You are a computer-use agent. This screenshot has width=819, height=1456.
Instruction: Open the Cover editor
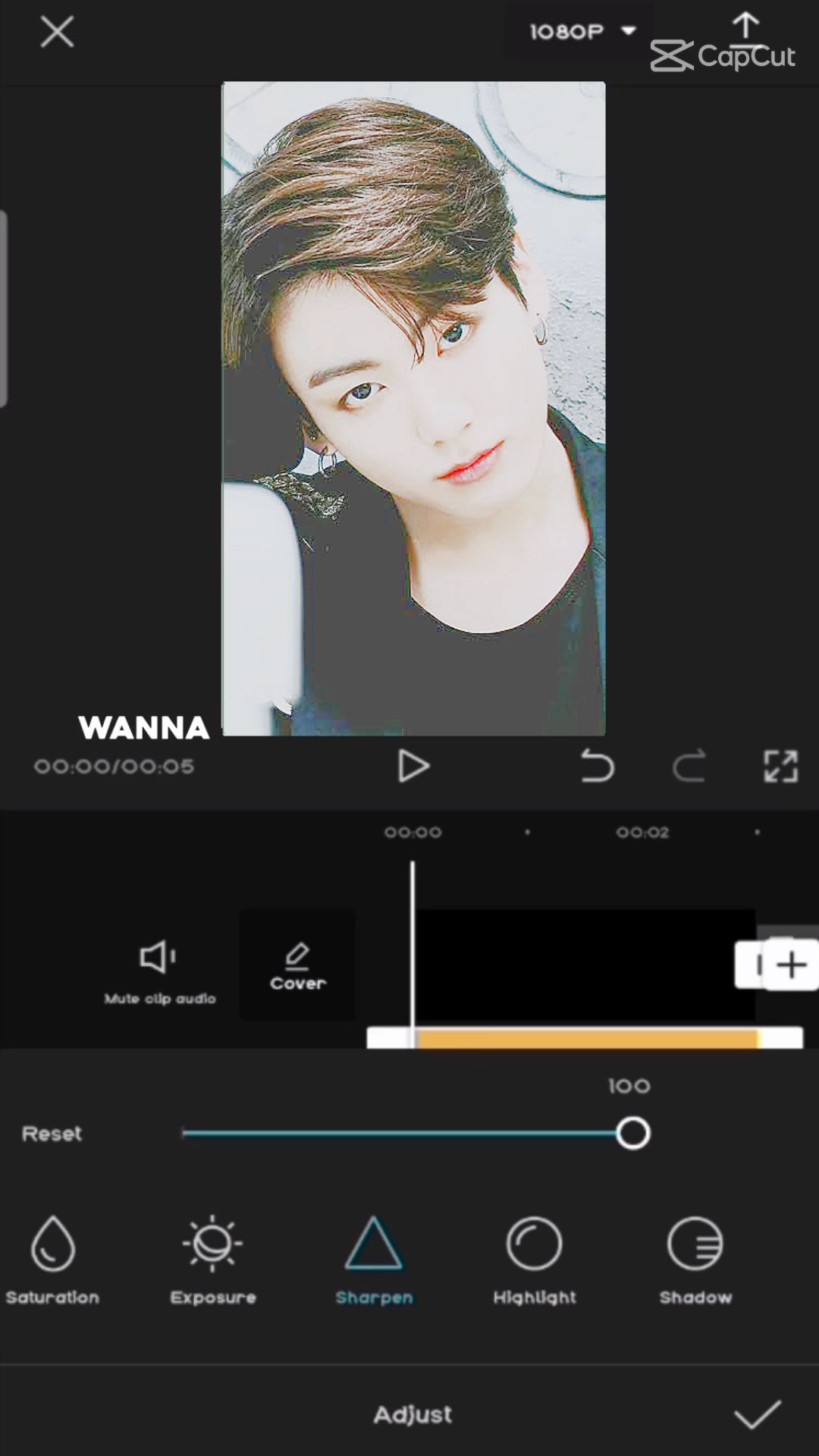click(x=297, y=966)
